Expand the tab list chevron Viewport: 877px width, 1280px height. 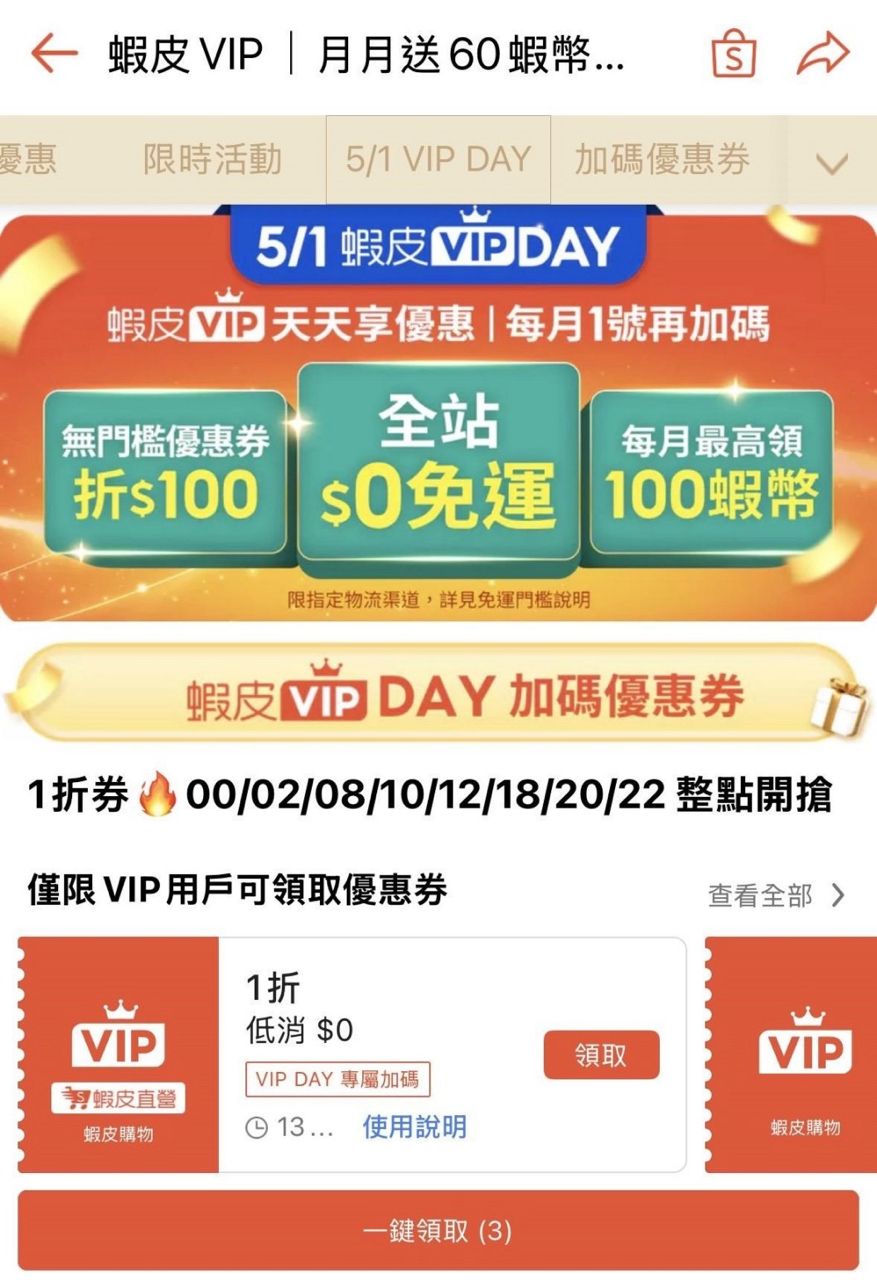(x=832, y=162)
